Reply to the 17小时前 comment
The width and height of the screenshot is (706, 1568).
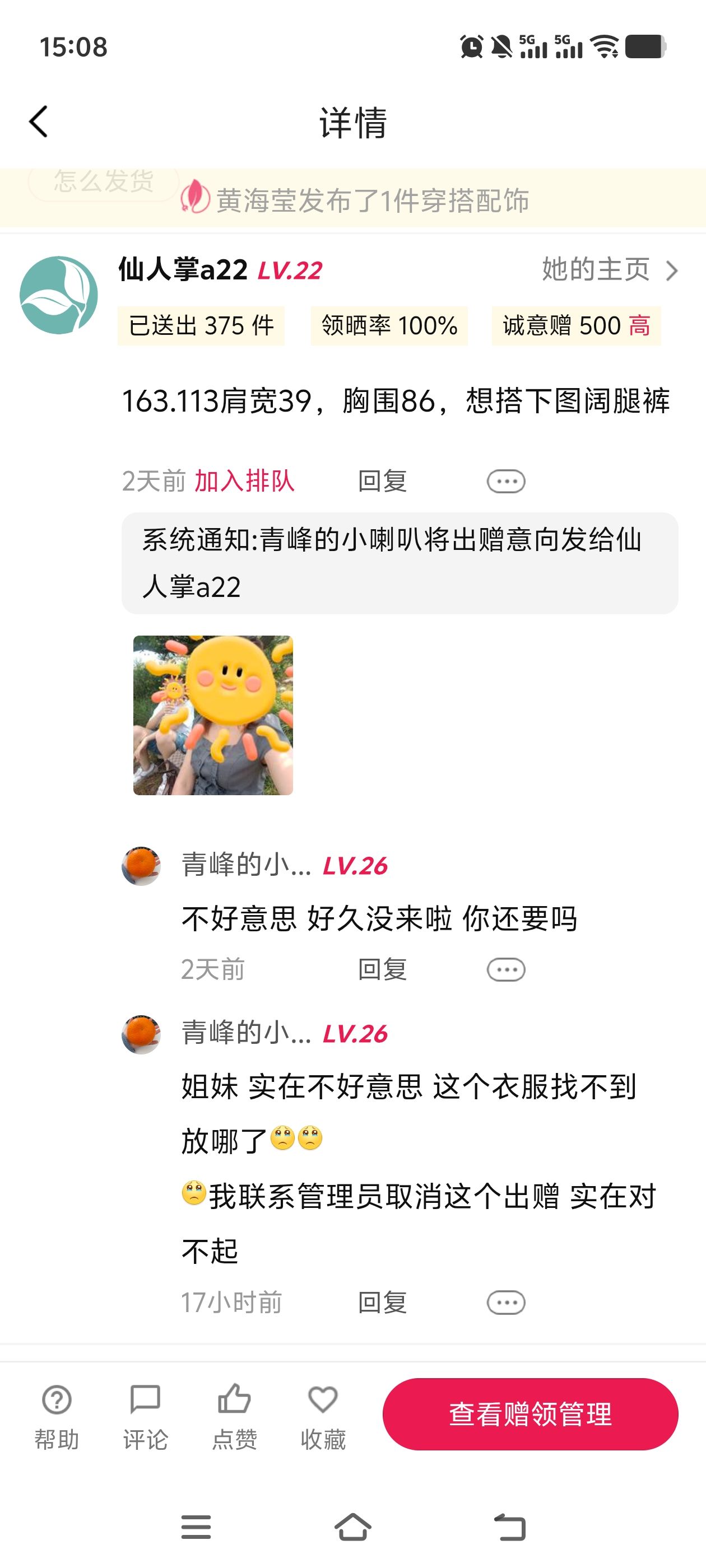coord(382,1303)
